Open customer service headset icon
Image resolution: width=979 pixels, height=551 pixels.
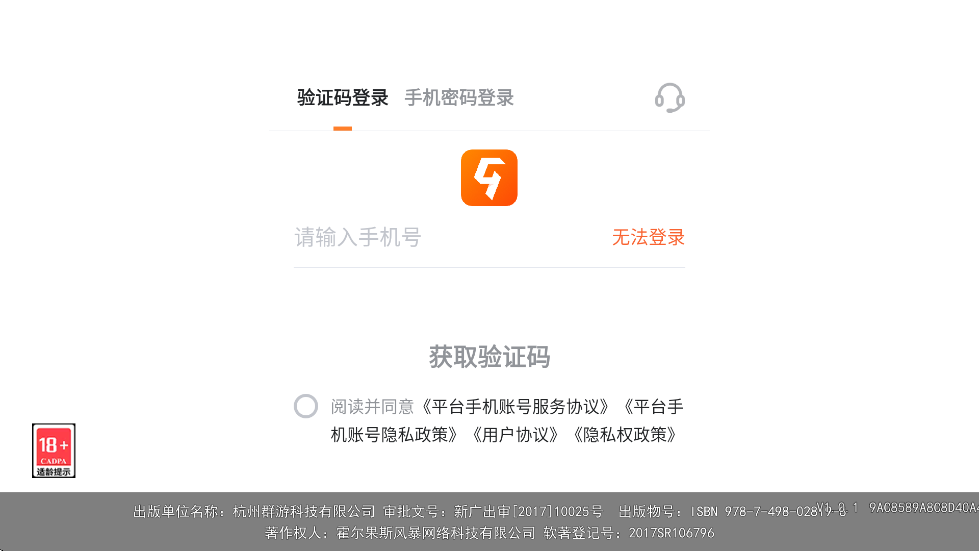click(x=669, y=97)
